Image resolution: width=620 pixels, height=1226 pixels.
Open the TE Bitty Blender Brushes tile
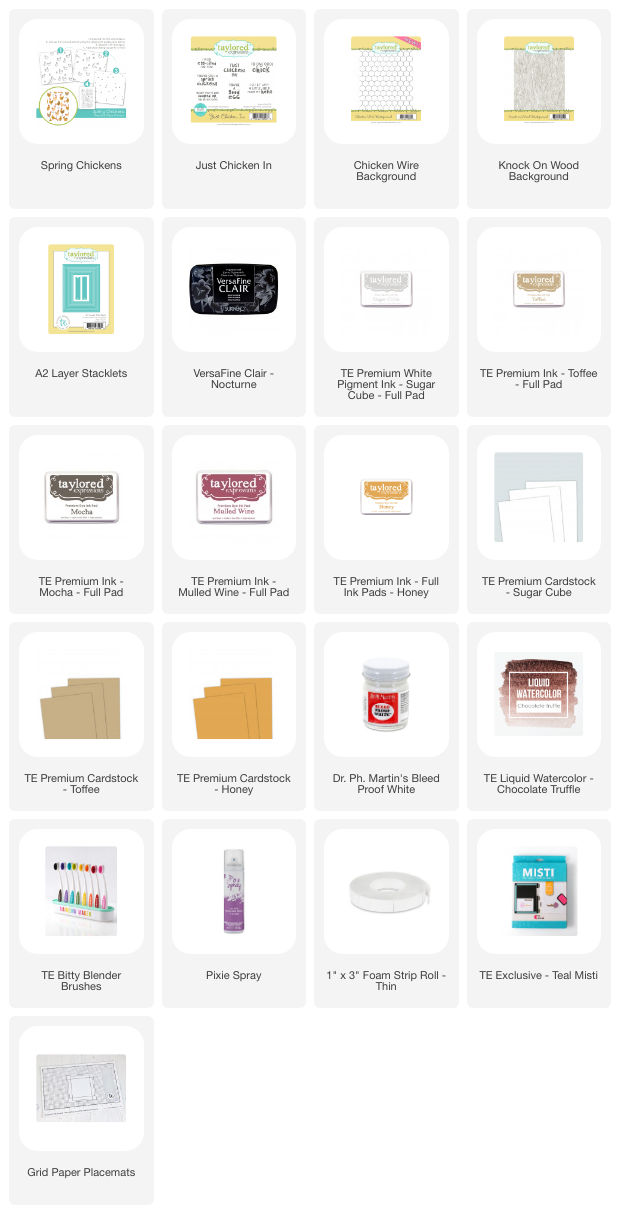81,892
